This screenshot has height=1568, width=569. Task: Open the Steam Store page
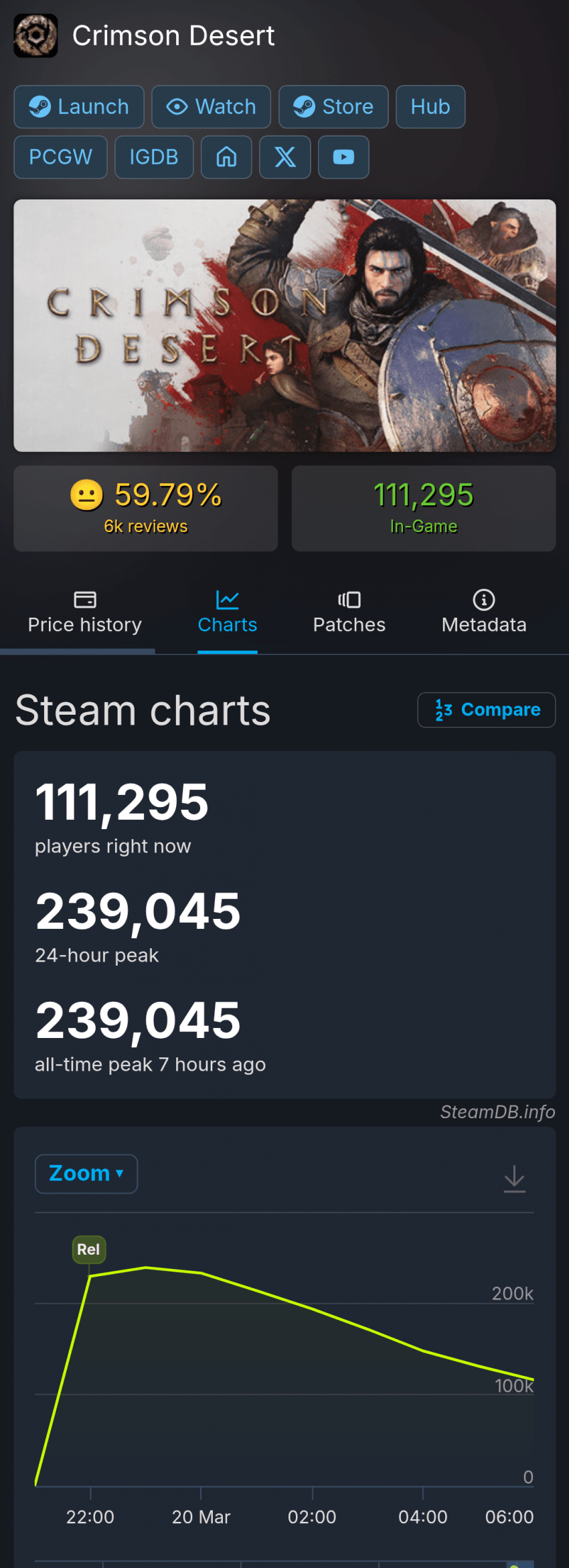[333, 106]
